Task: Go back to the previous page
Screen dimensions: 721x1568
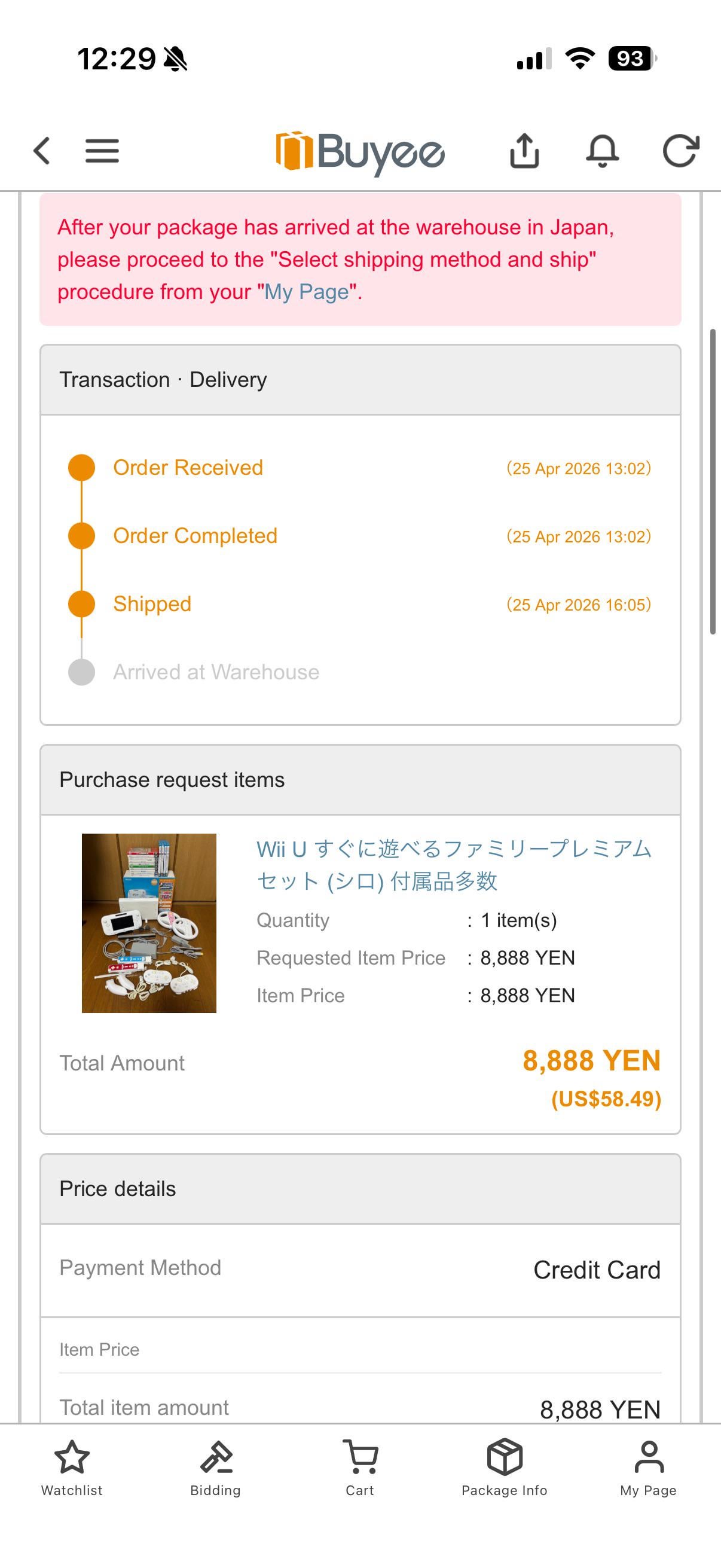Action: tap(41, 150)
